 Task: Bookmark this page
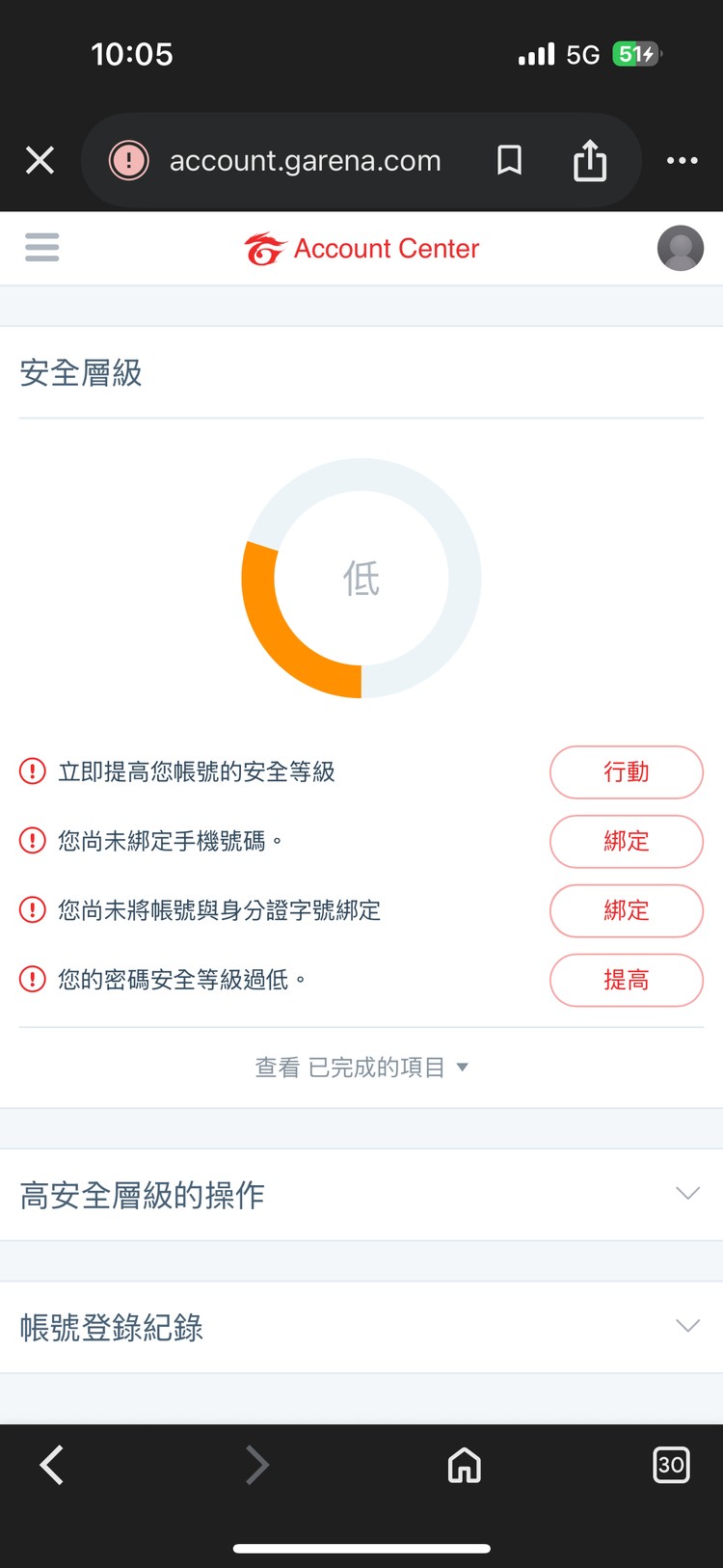pyautogui.click(x=509, y=160)
